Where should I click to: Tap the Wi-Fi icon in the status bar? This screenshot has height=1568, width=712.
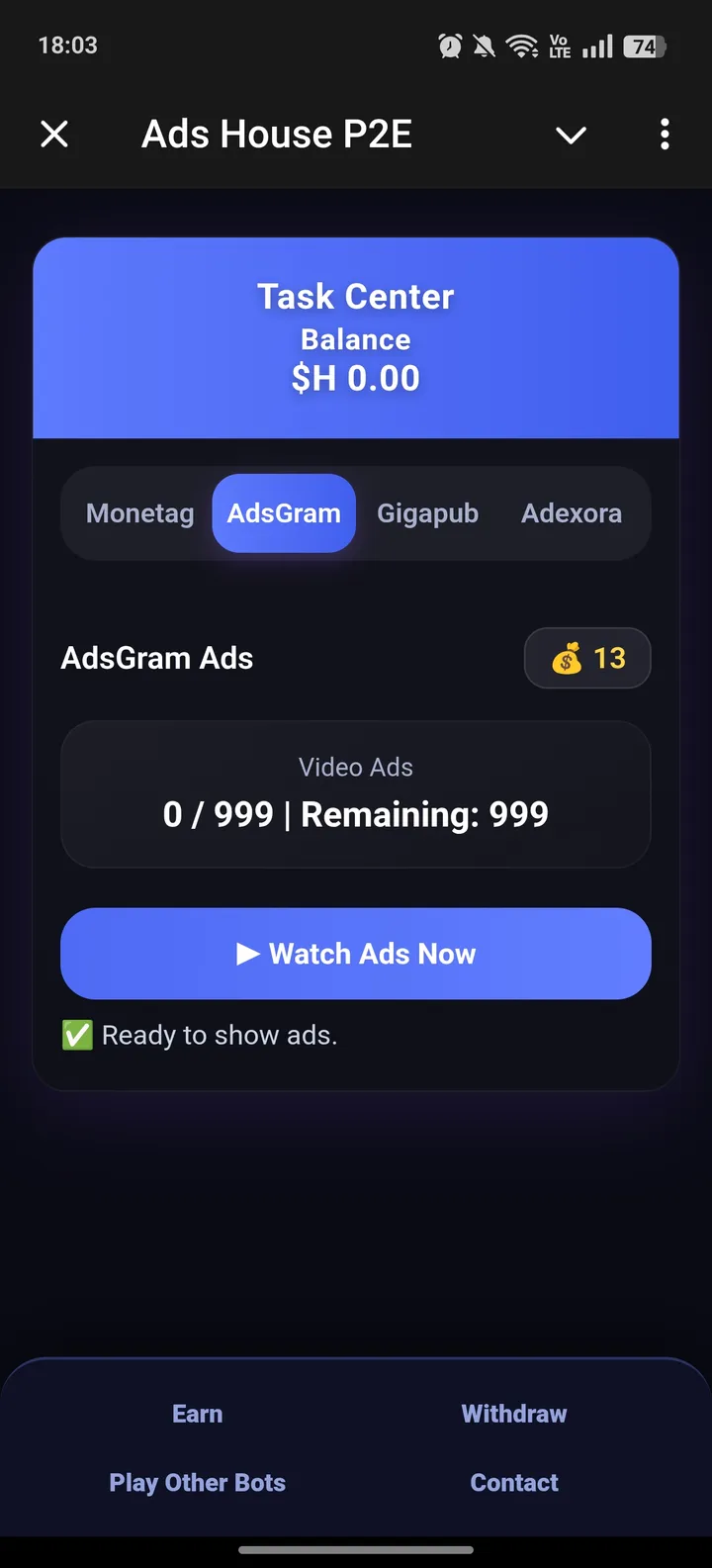point(522,46)
